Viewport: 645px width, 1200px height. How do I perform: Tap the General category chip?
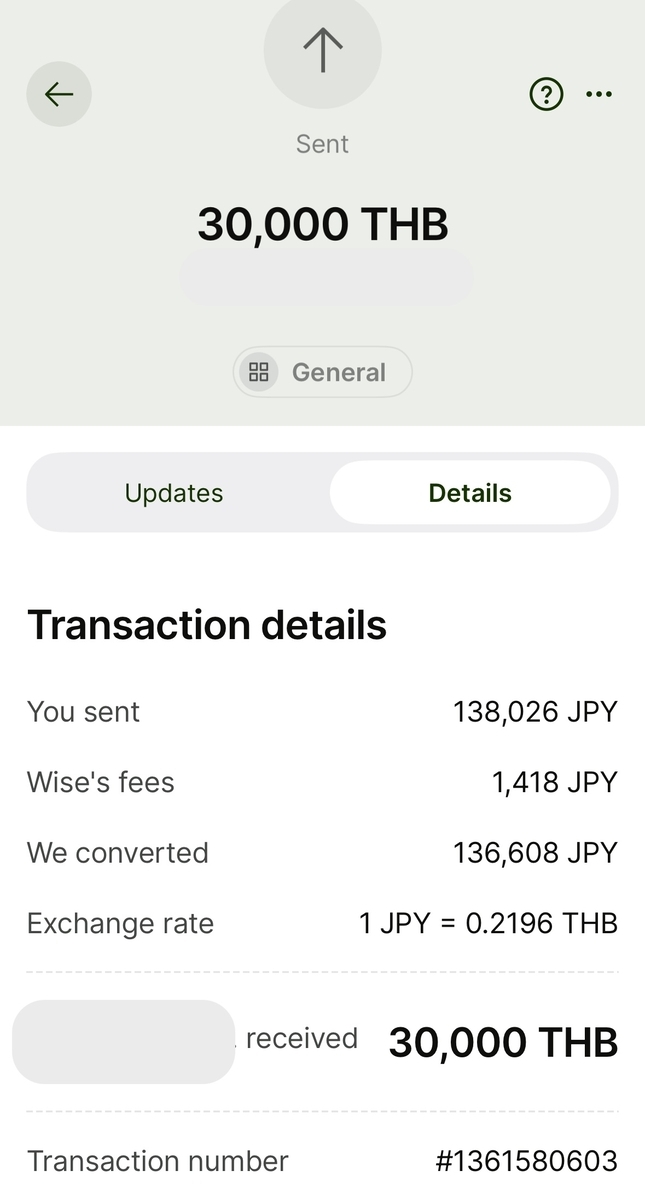(322, 372)
